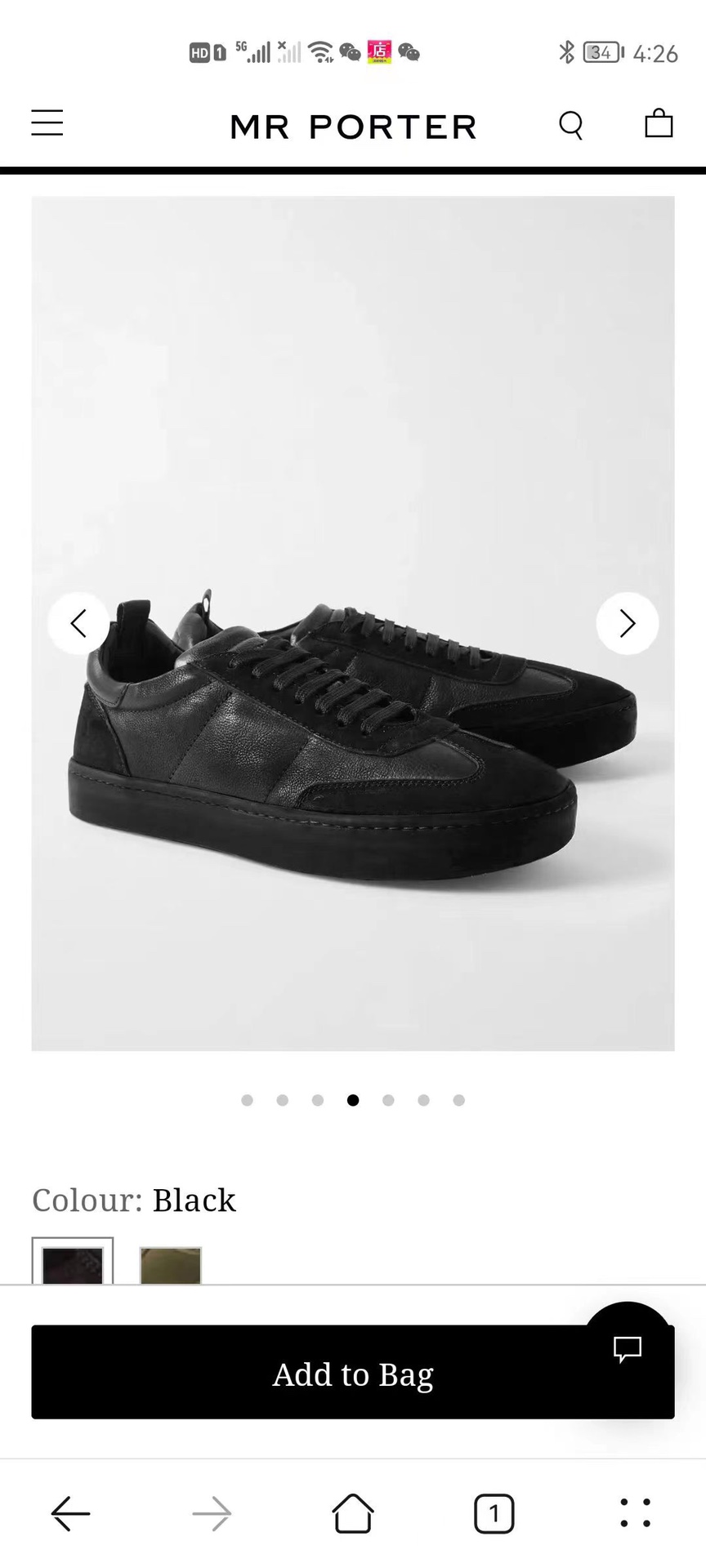706x1568 pixels.
Task: Jump to the first image dot
Action: [248, 1100]
